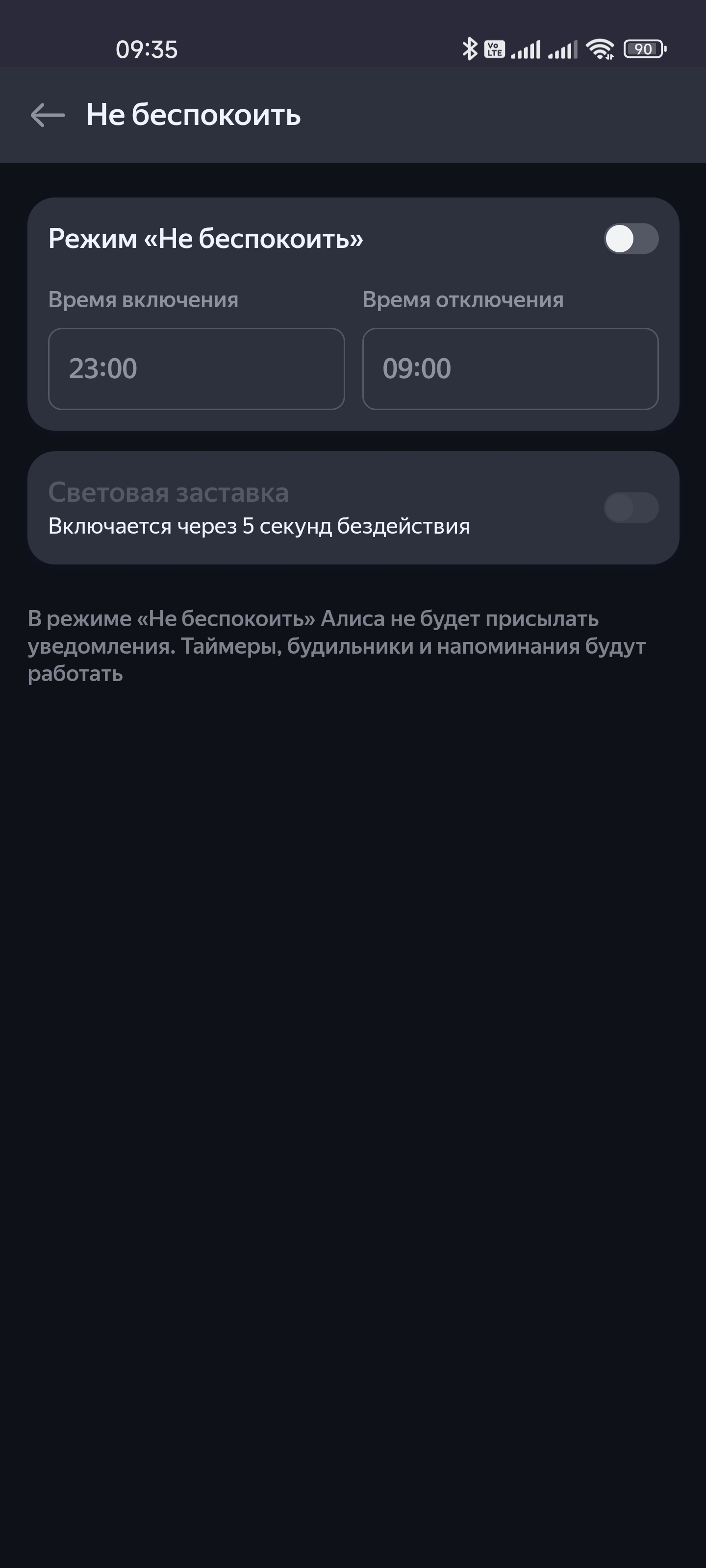Toggle the «Световая заставка» switch
The width and height of the screenshot is (706, 1568).
point(630,508)
